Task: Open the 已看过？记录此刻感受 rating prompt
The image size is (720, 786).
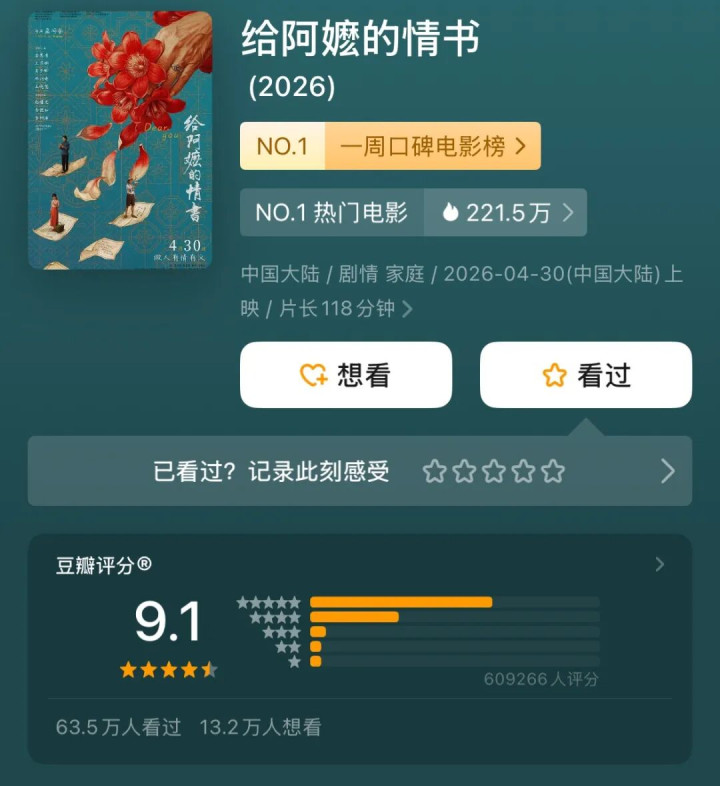Action: 359,471
